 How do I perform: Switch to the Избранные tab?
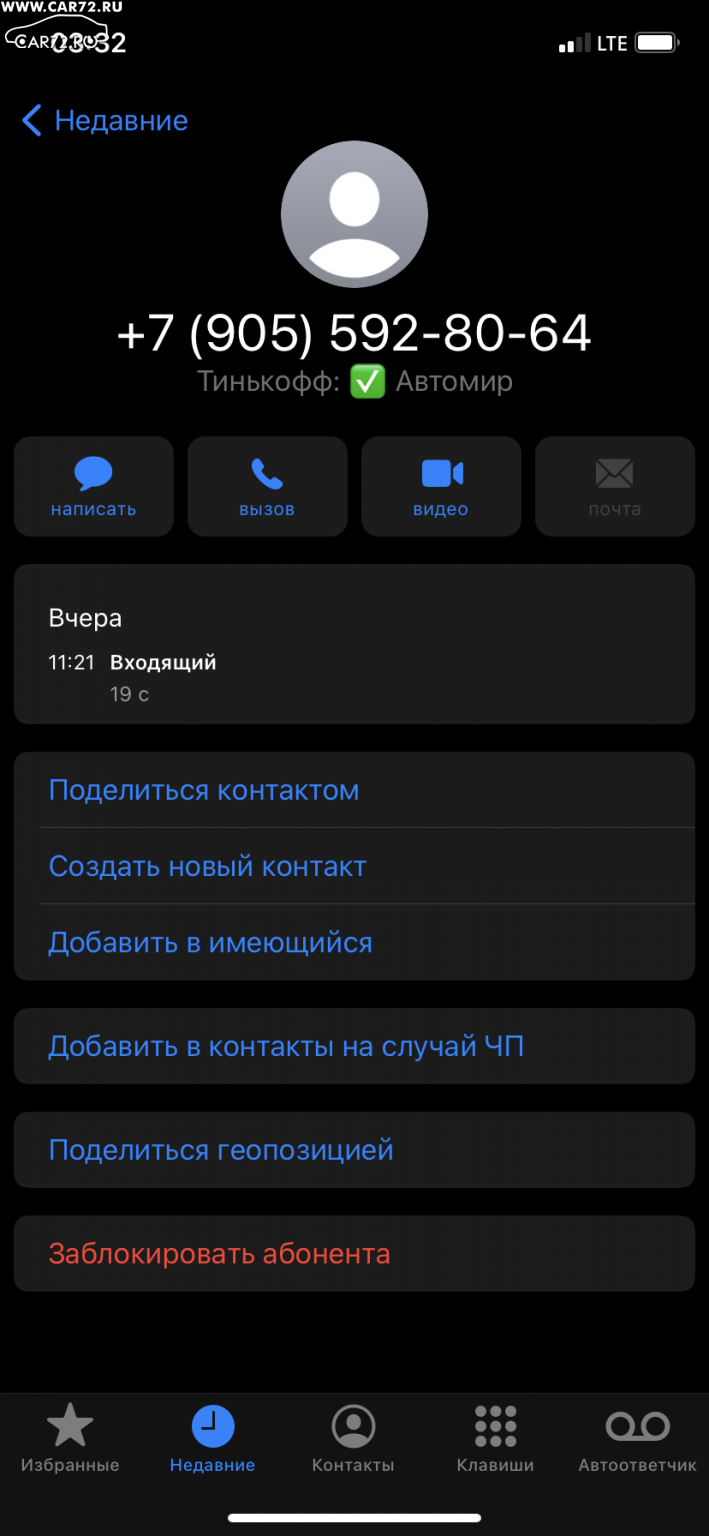(x=70, y=1438)
